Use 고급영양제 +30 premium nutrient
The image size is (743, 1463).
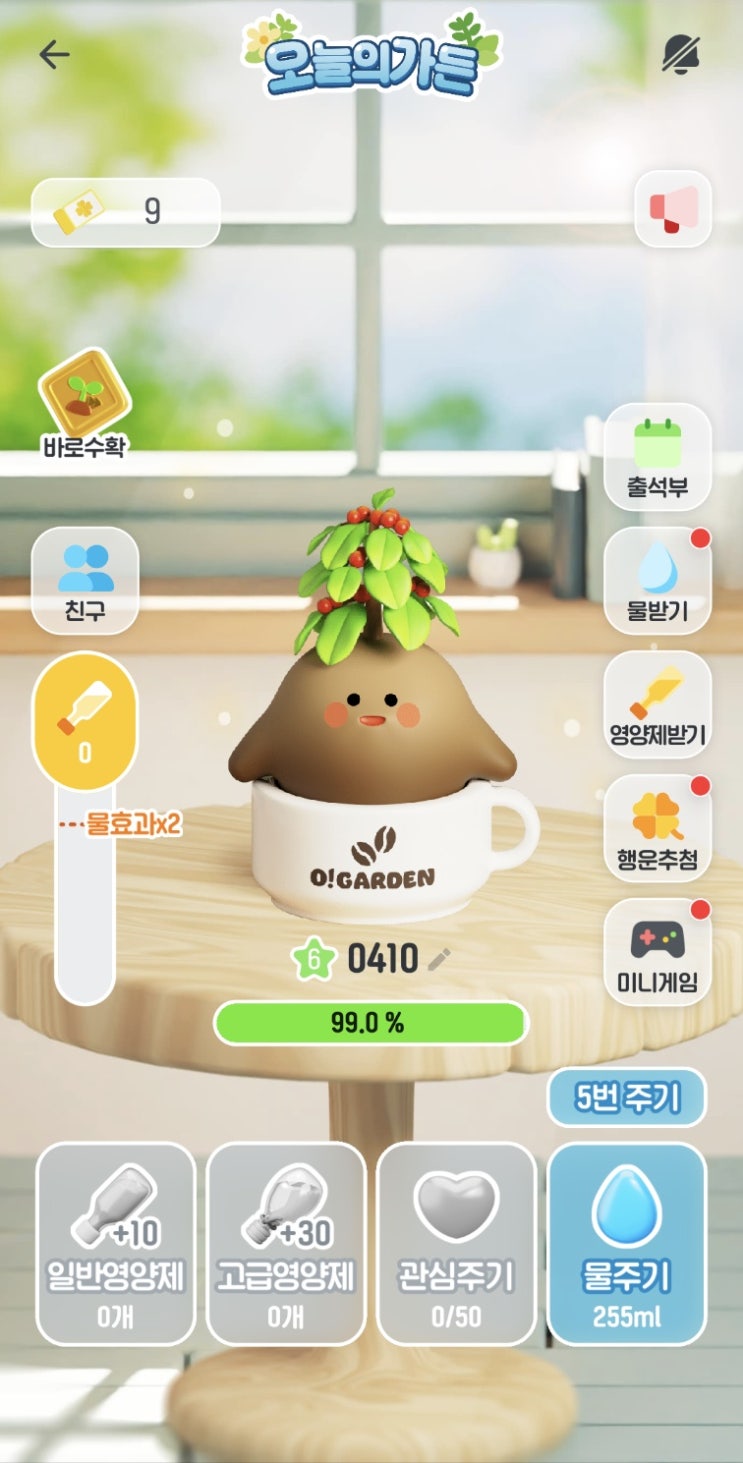point(286,1244)
